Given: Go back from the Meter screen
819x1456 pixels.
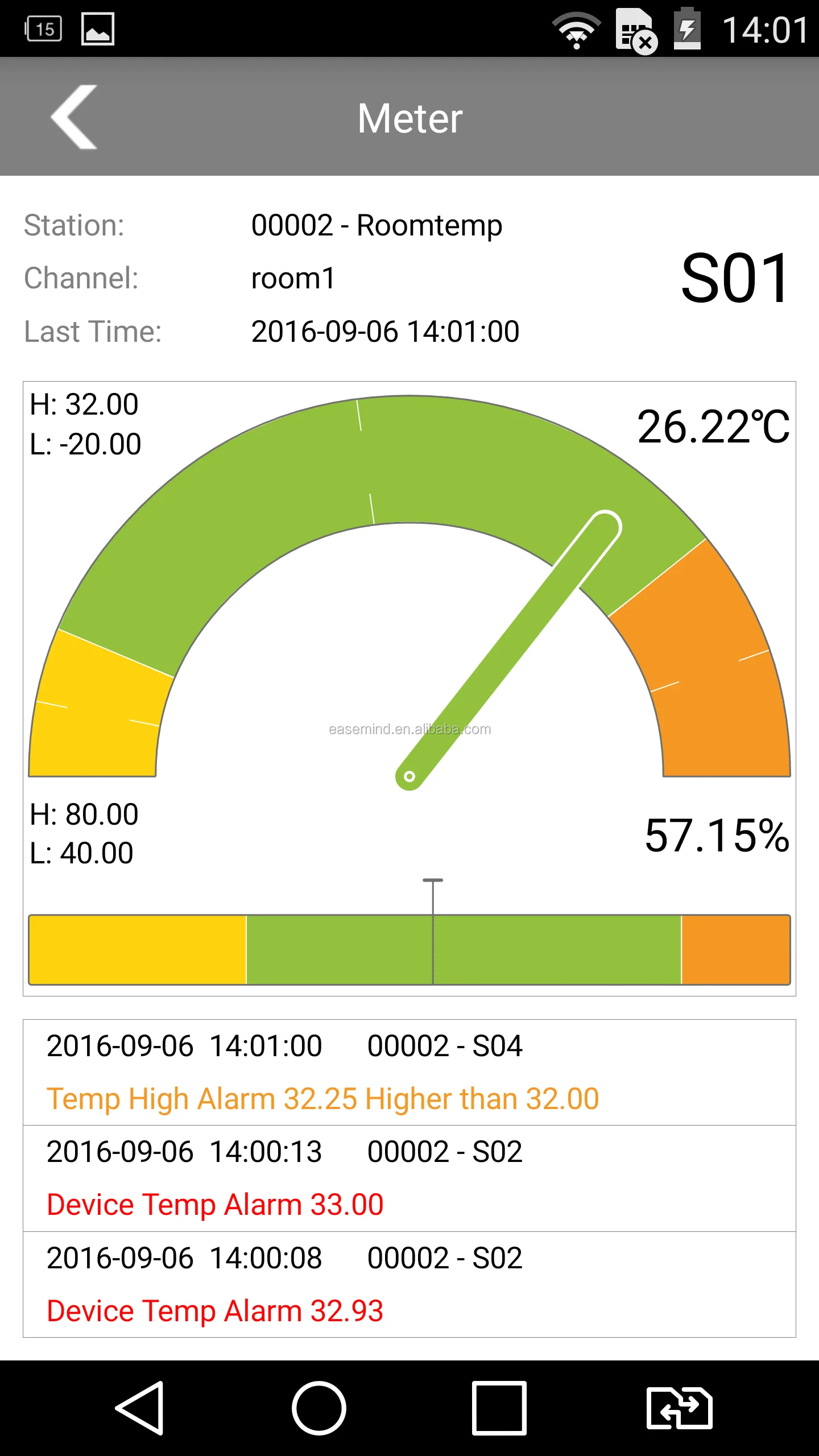Looking at the screenshot, I should point(74,117).
